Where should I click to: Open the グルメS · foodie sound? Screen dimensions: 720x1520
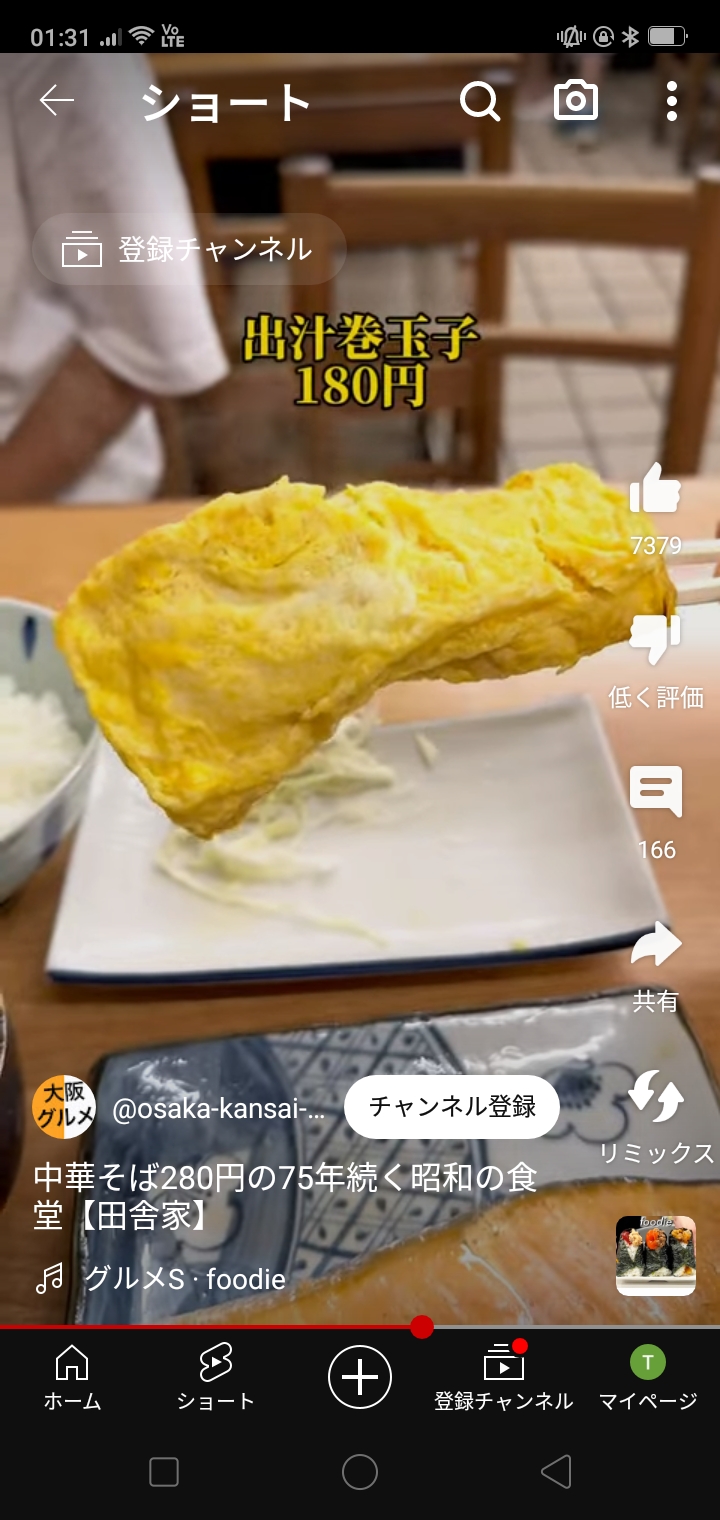click(x=185, y=1279)
